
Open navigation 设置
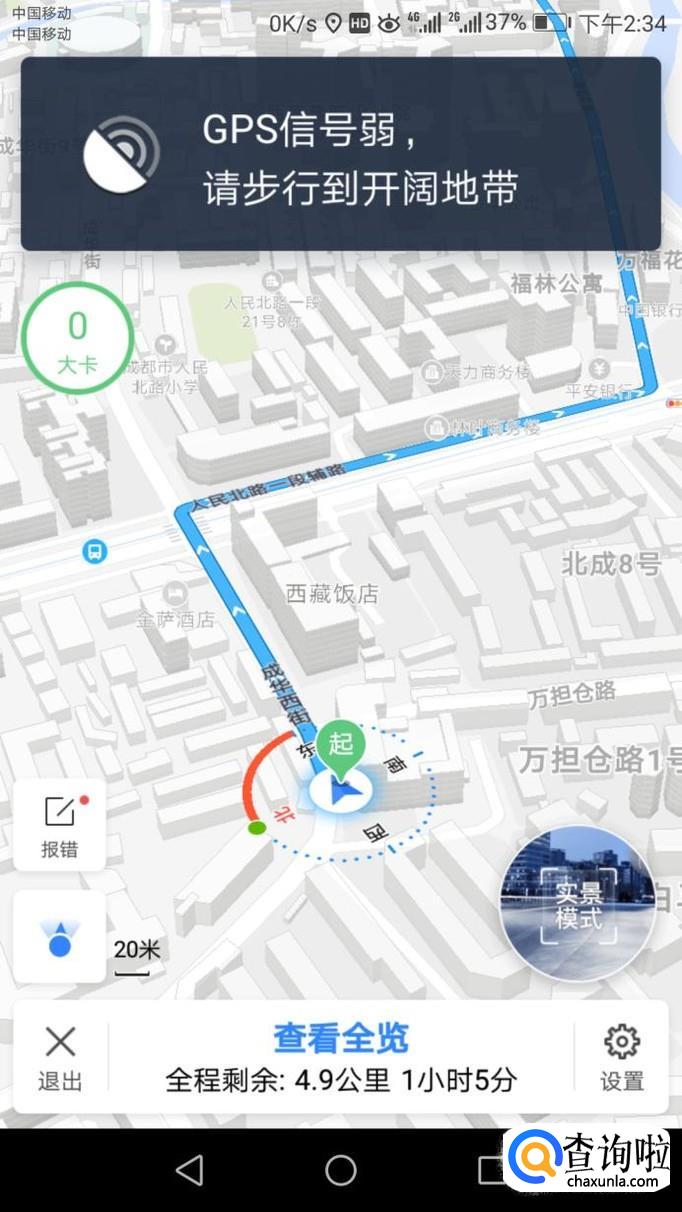(621, 1057)
